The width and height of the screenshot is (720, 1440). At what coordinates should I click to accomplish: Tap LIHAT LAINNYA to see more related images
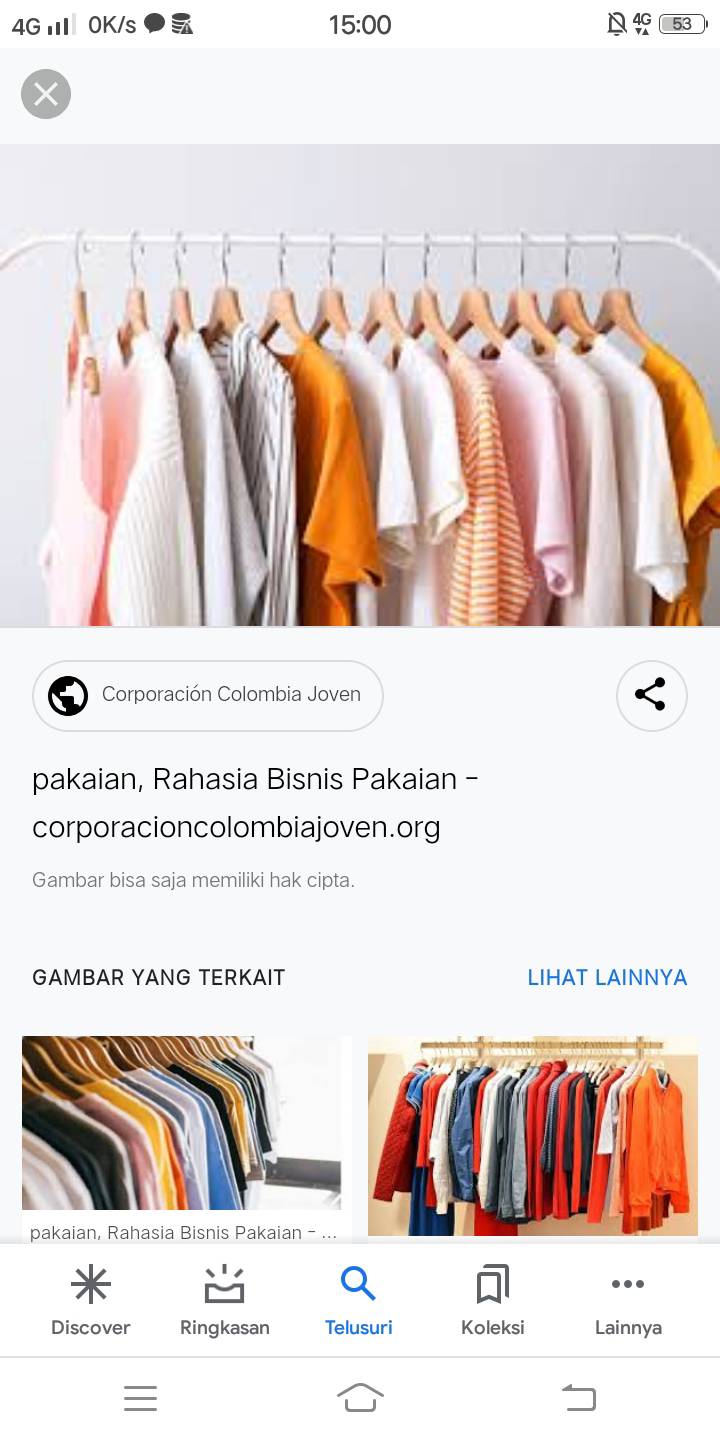(x=607, y=978)
